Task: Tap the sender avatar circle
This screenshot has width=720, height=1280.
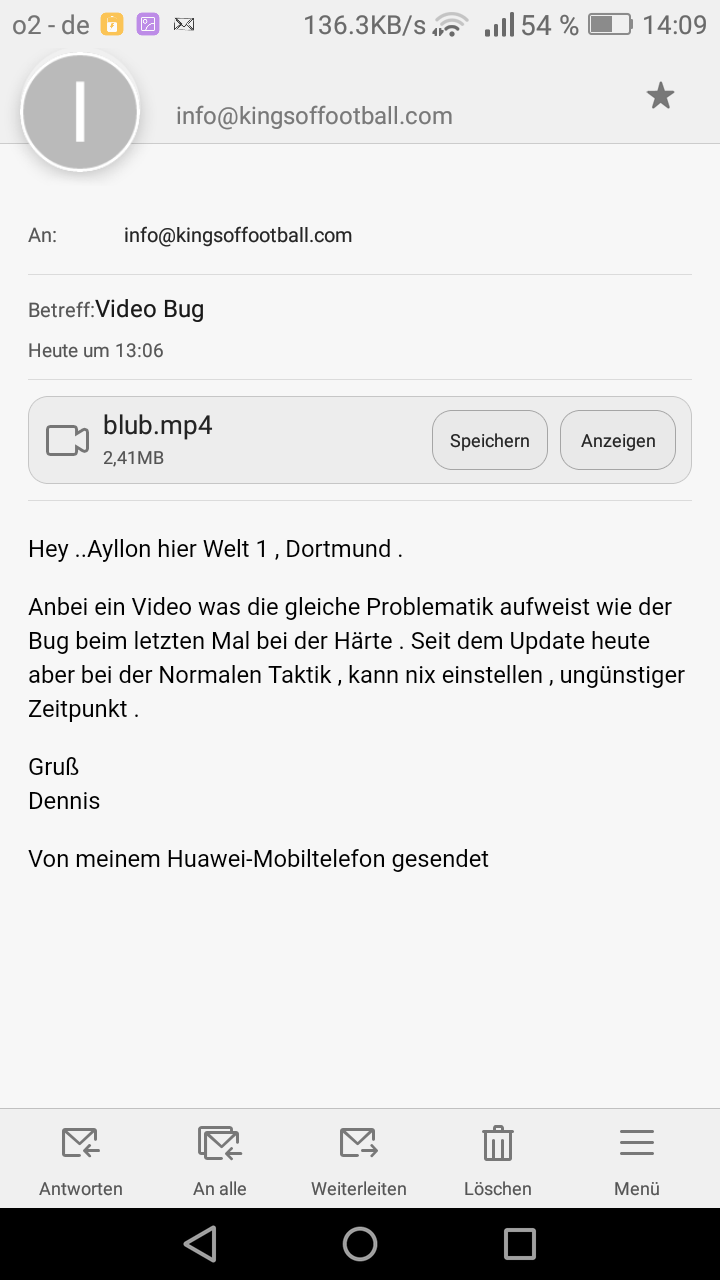Action: [79, 112]
